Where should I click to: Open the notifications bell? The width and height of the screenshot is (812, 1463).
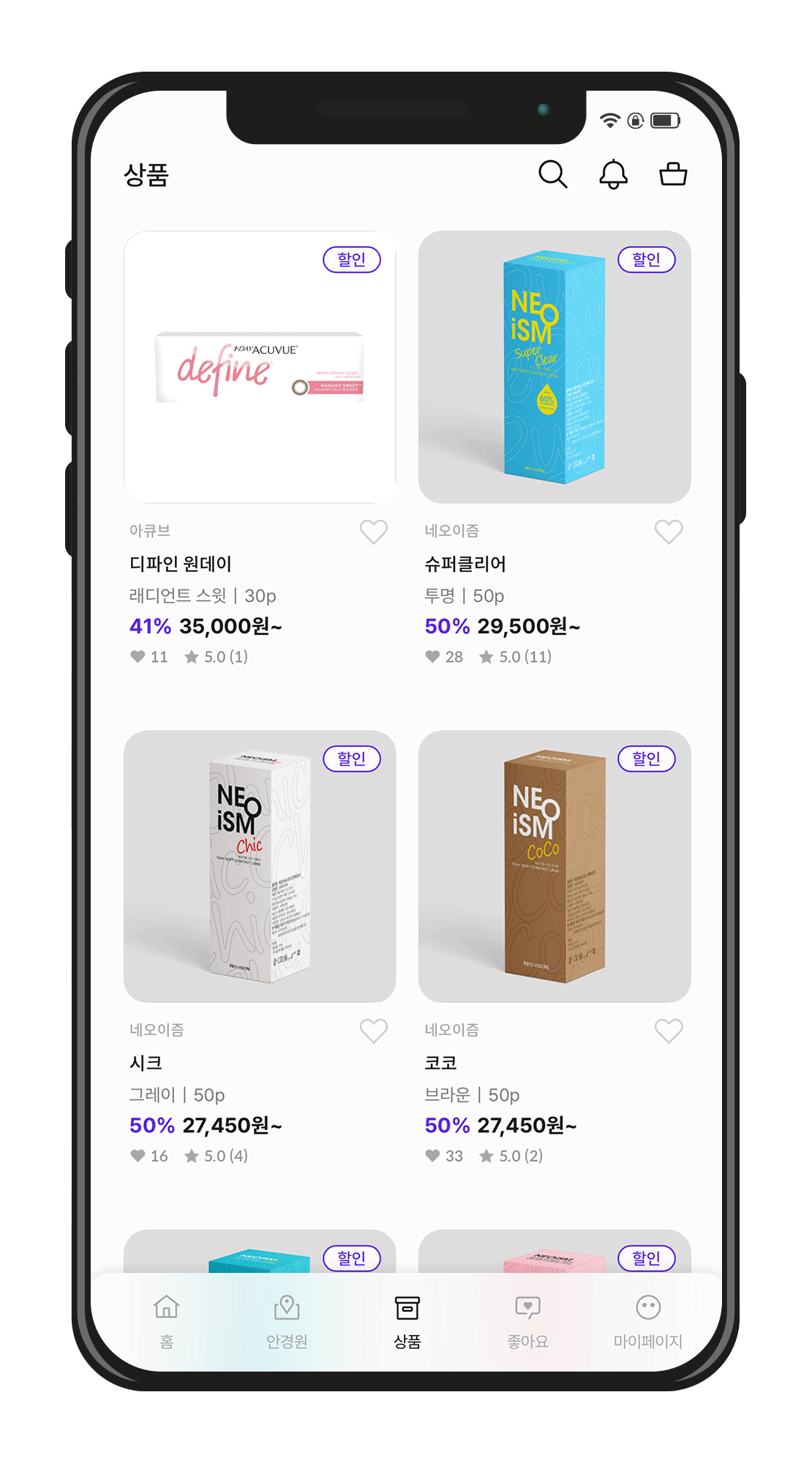613,174
